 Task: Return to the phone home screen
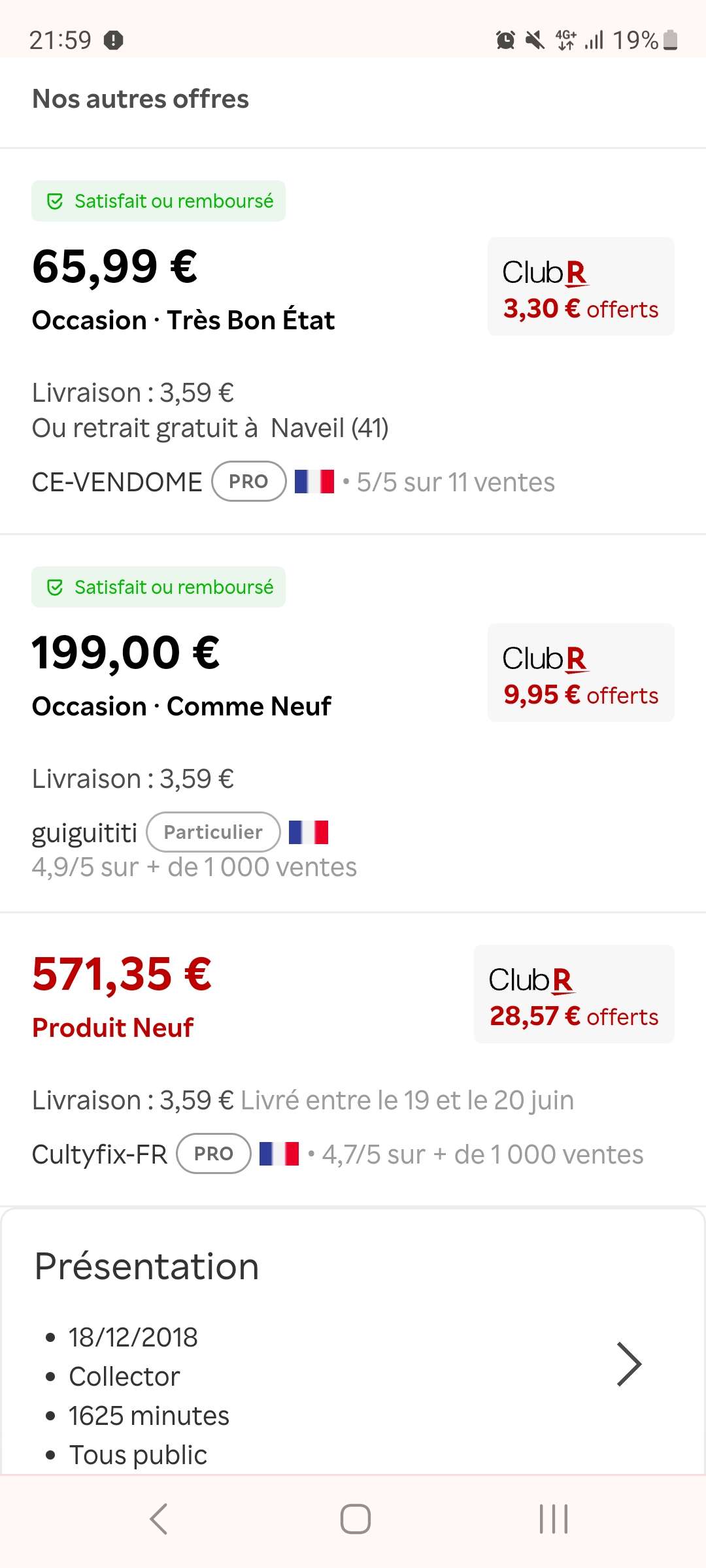tap(355, 1519)
